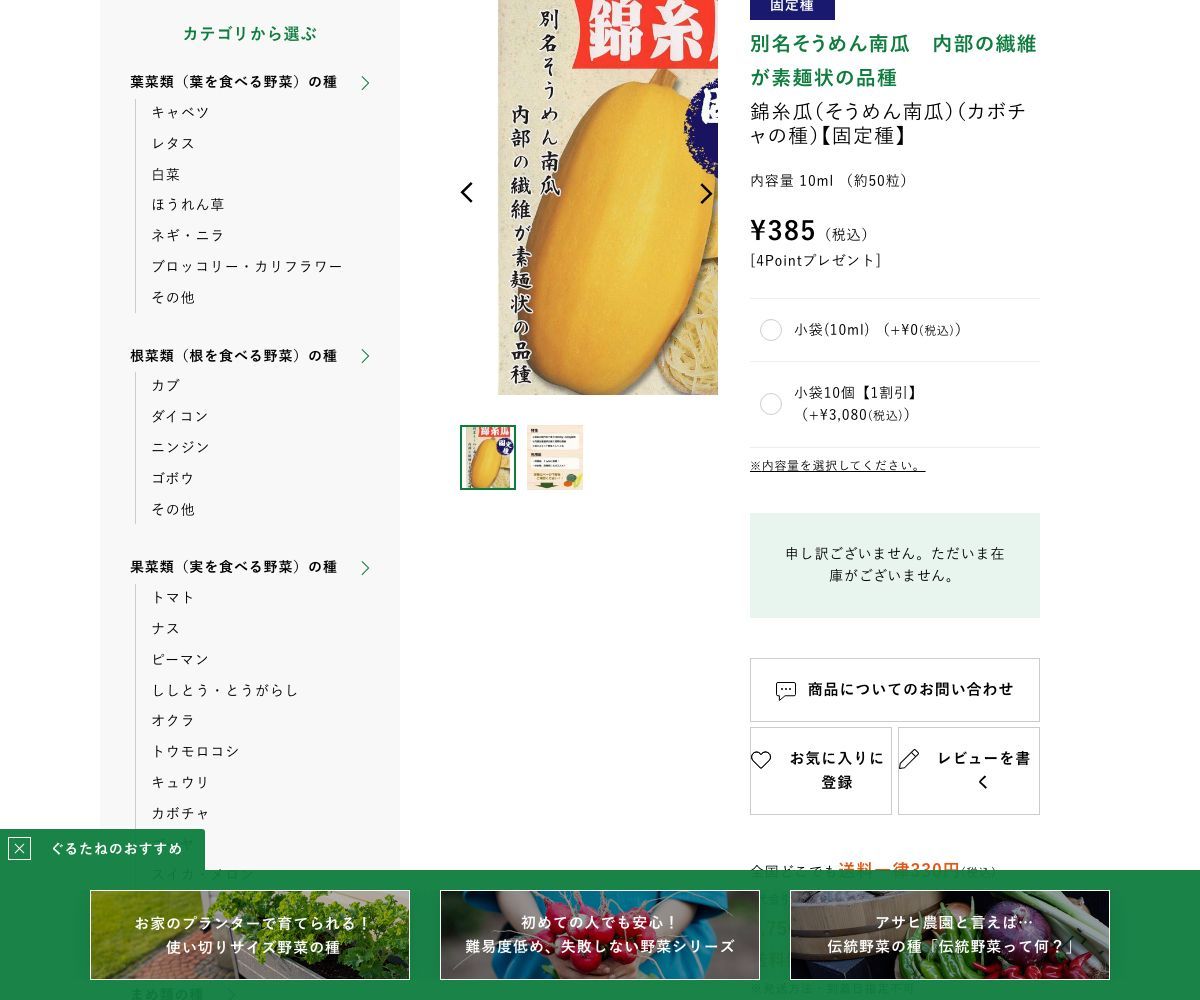Open the ブロッコリー・カリフラワー category
This screenshot has width=1200, height=1000.
pyautogui.click(x=247, y=266)
